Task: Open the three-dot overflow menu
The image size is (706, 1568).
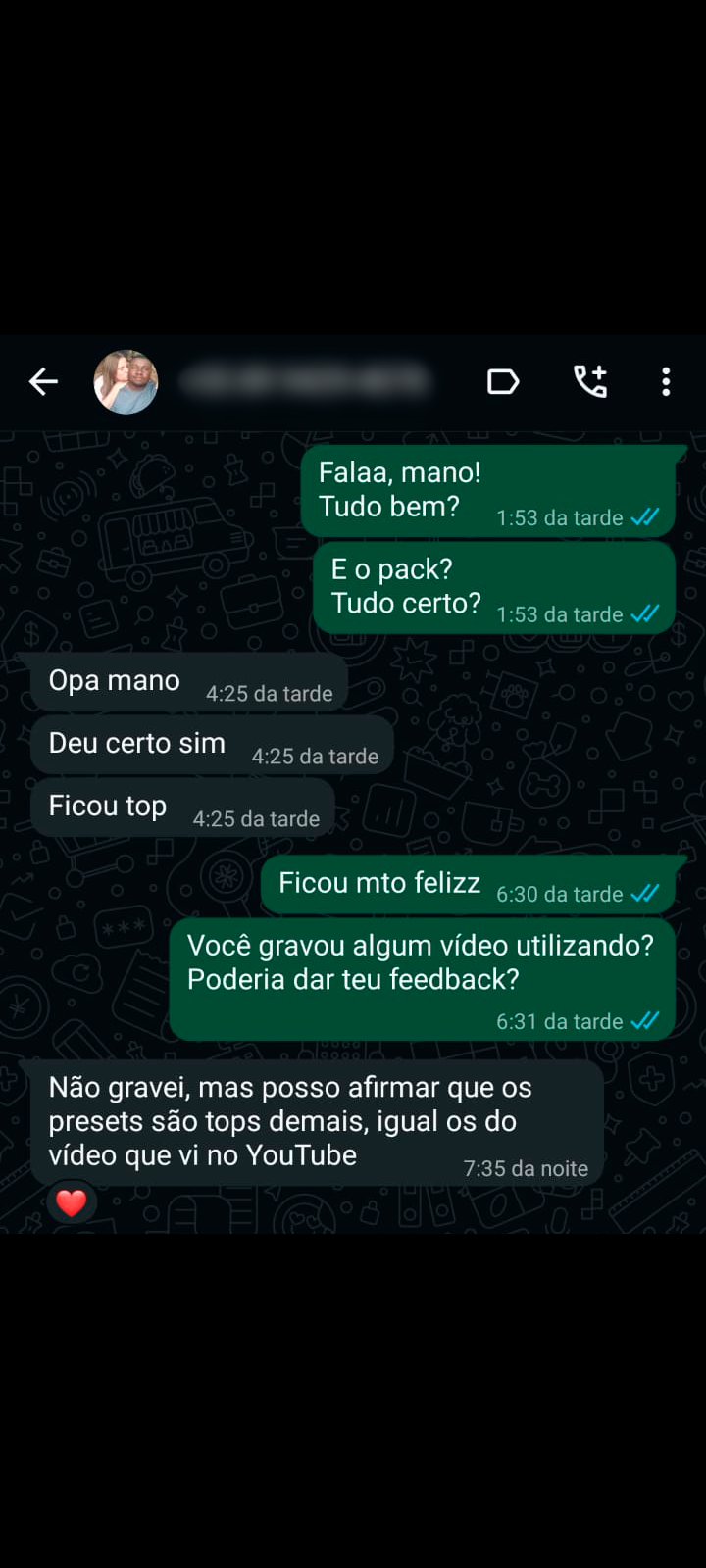Action: [x=666, y=381]
